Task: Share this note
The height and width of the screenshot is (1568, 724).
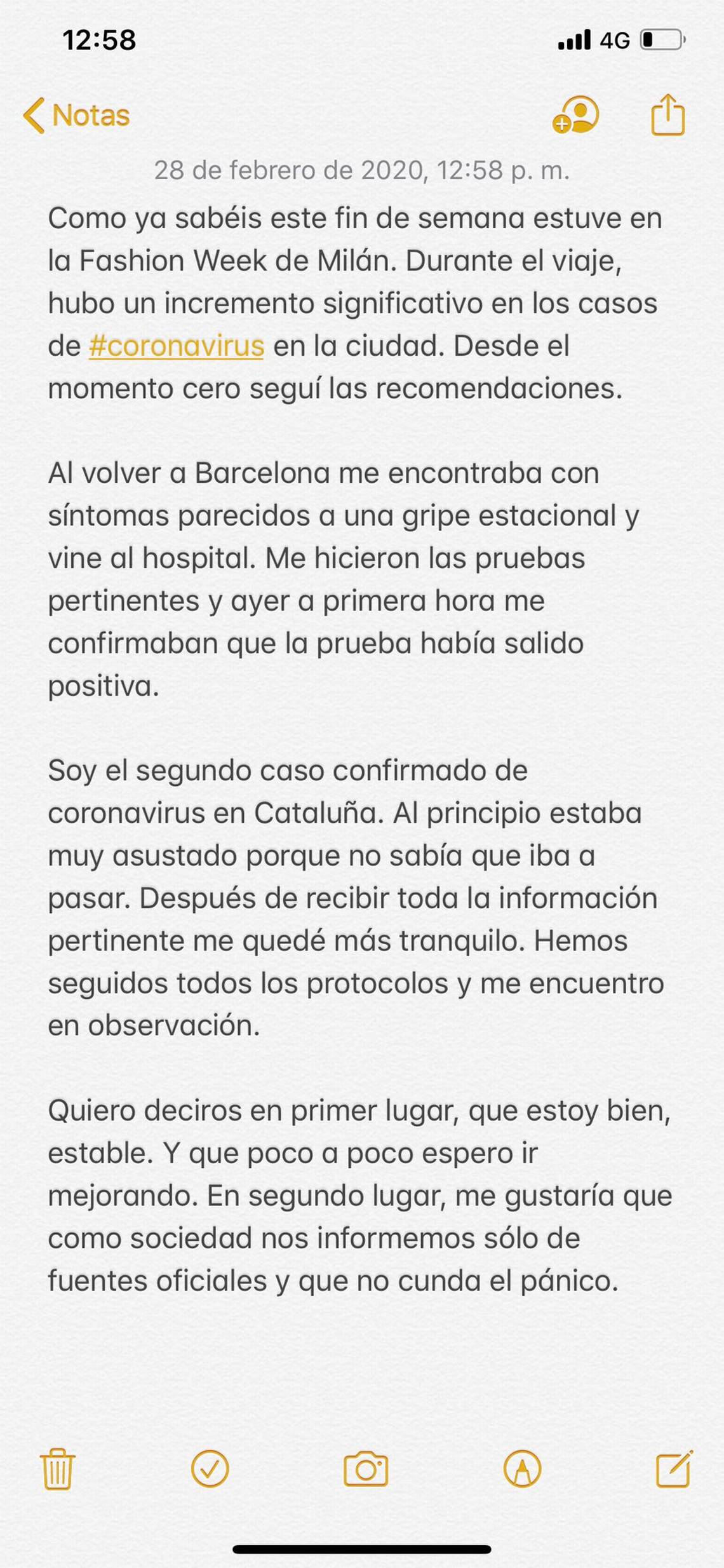Action: click(x=668, y=115)
